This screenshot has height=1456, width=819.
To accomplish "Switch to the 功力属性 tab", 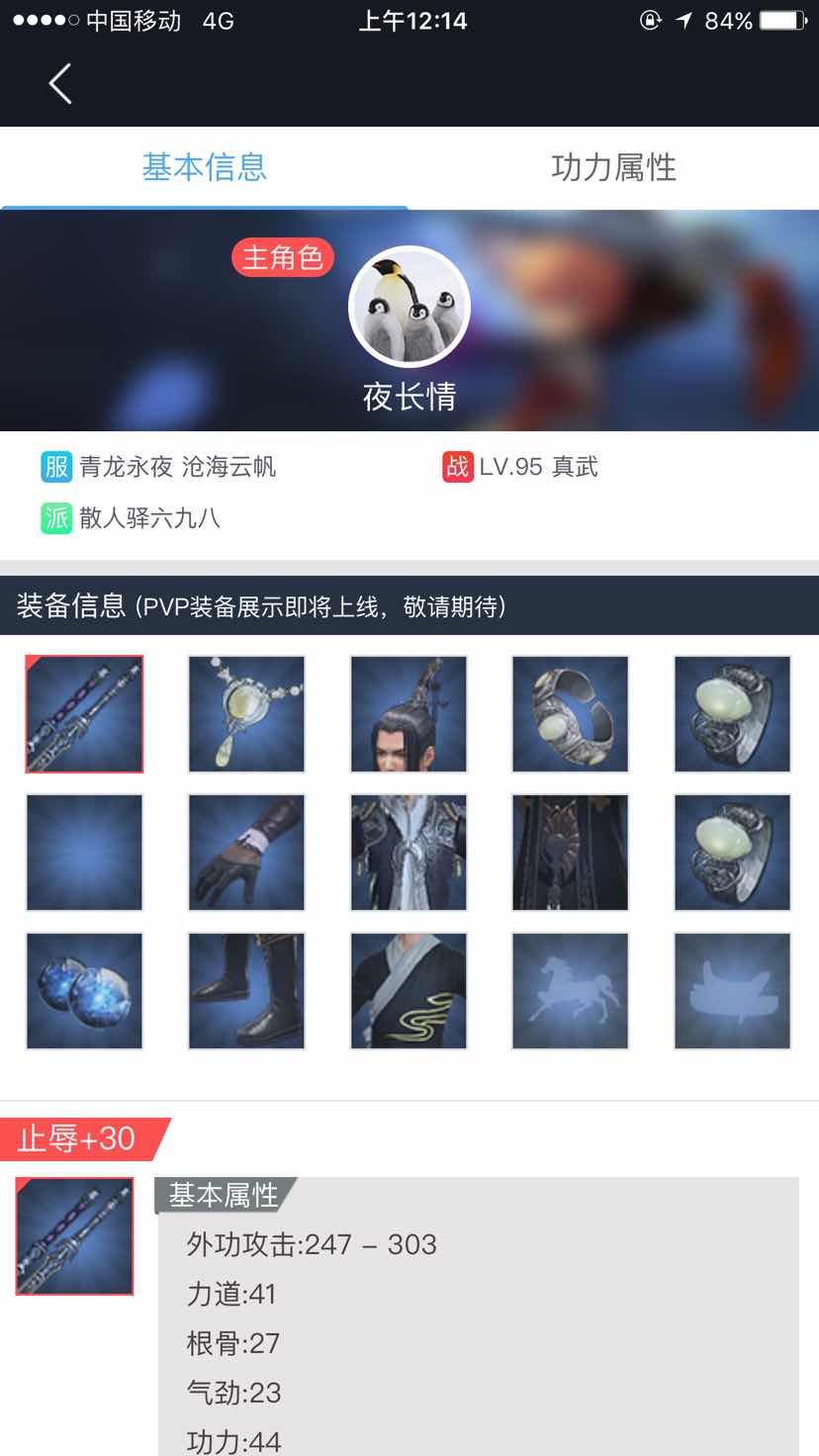I will (613, 167).
